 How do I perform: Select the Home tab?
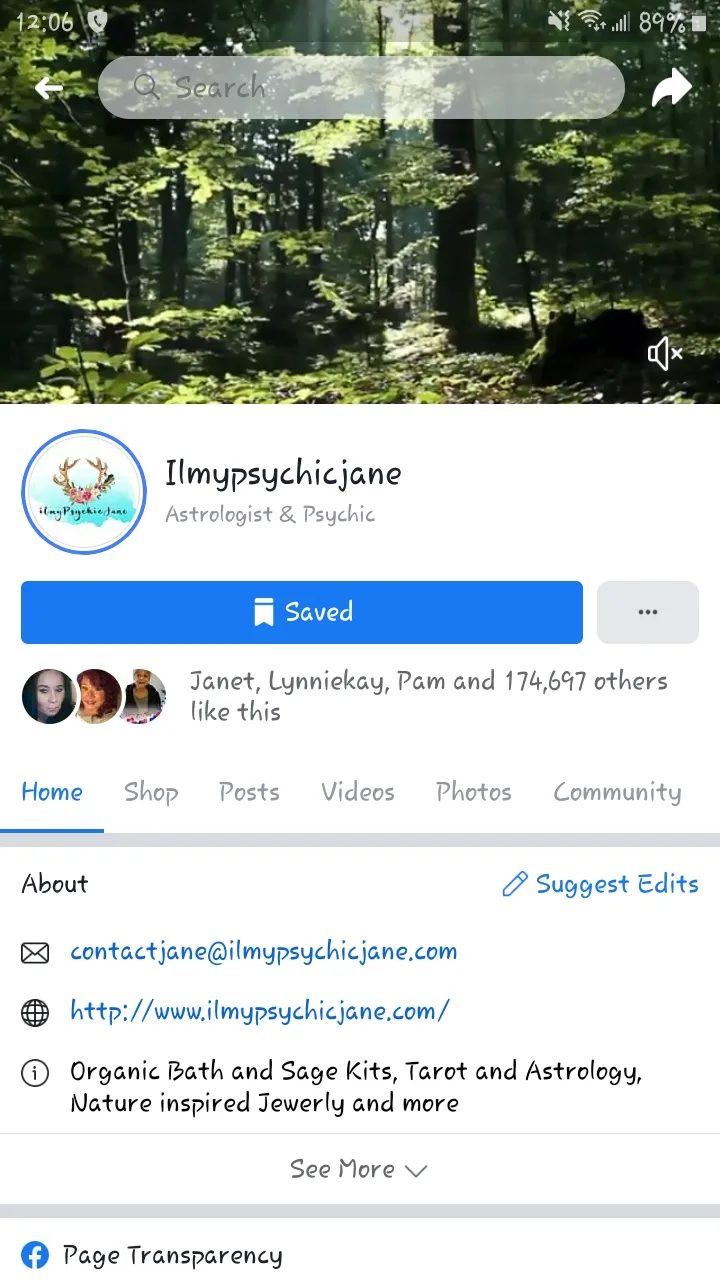(x=52, y=792)
